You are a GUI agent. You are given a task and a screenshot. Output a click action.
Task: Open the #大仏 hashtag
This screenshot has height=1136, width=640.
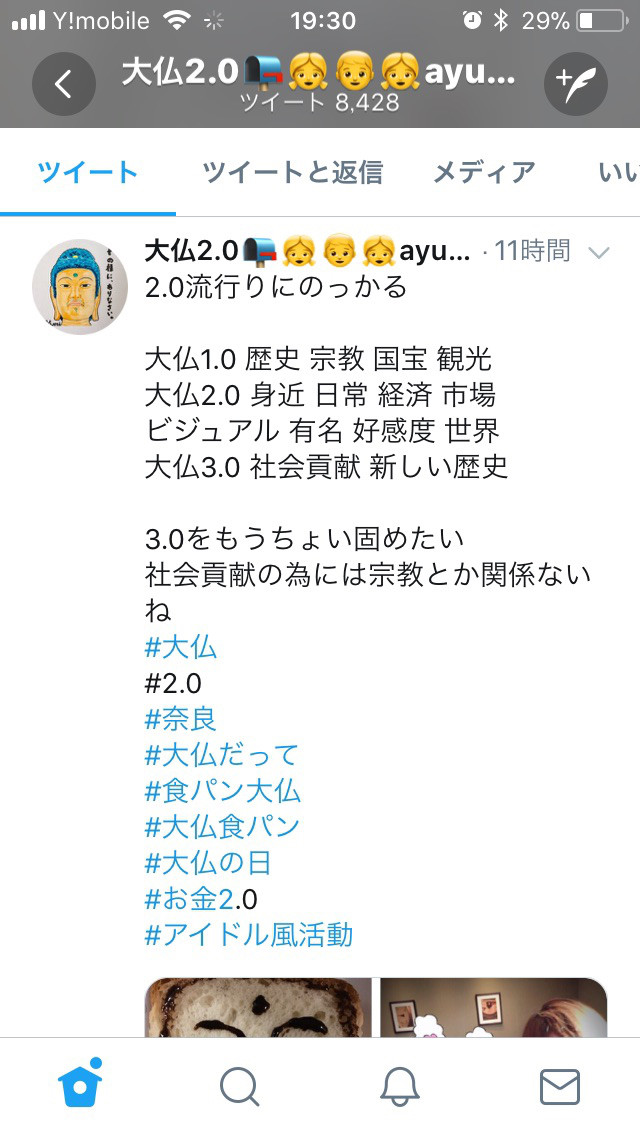click(x=180, y=647)
